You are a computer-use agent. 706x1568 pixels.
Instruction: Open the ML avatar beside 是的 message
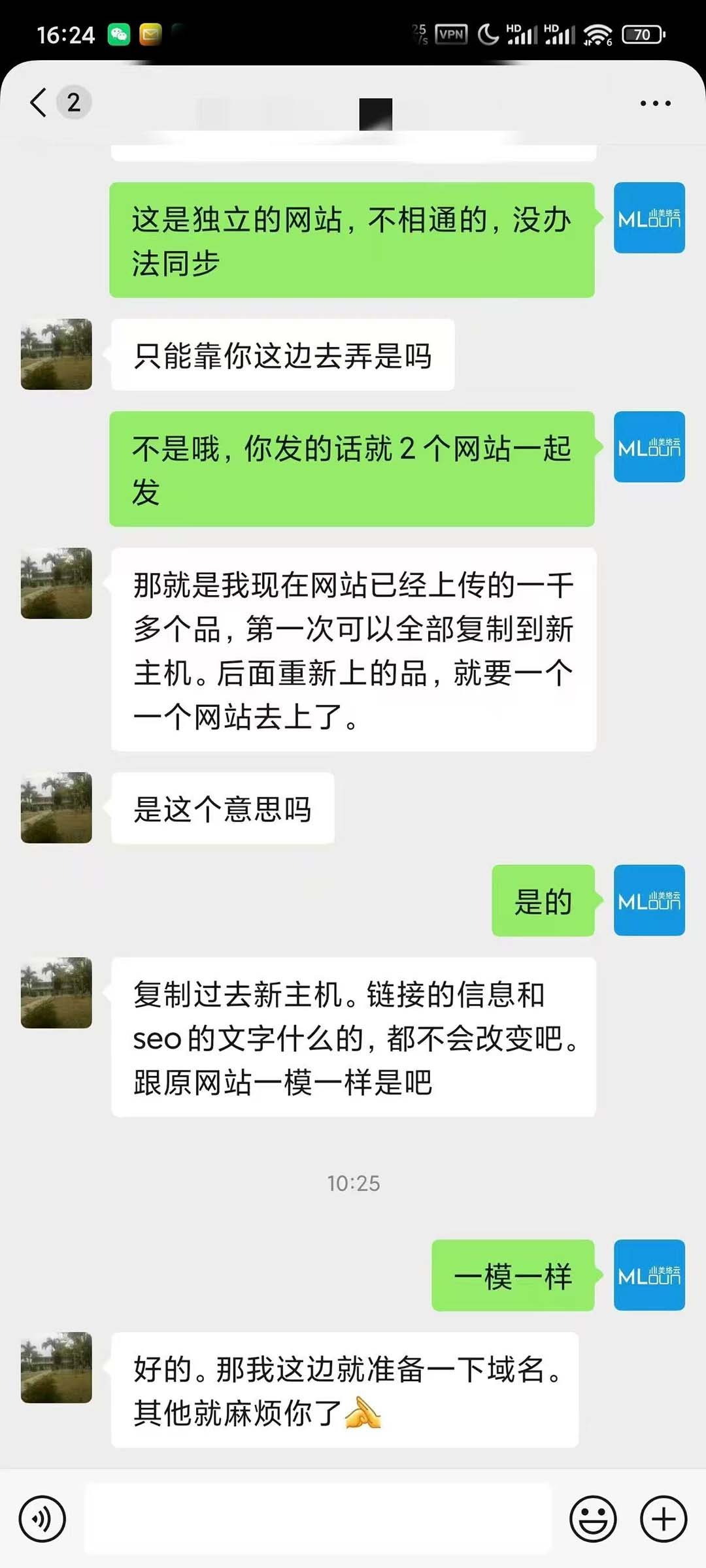click(648, 900)
